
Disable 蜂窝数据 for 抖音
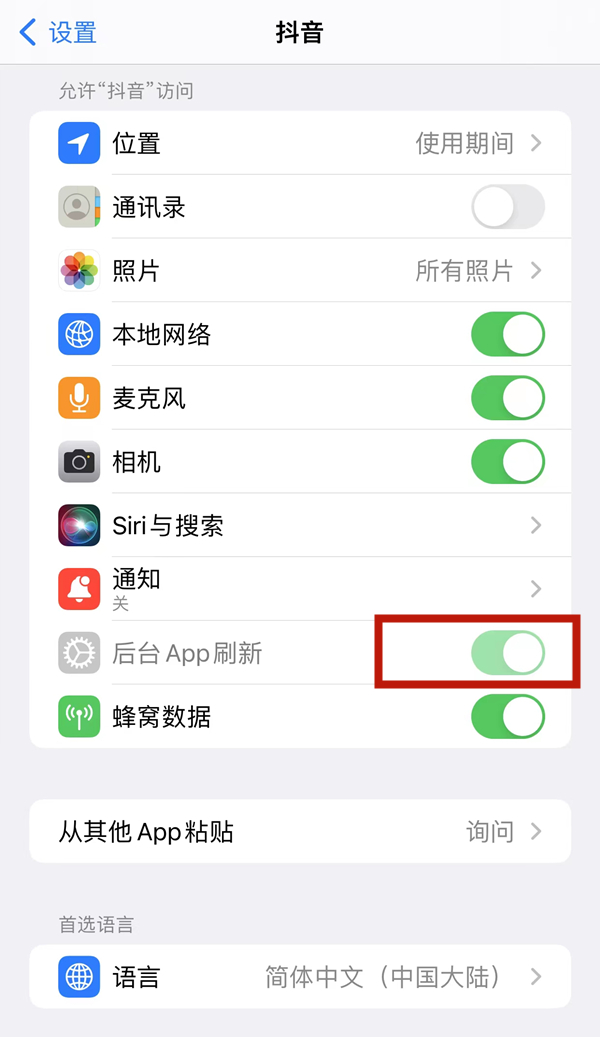[507, 717]
